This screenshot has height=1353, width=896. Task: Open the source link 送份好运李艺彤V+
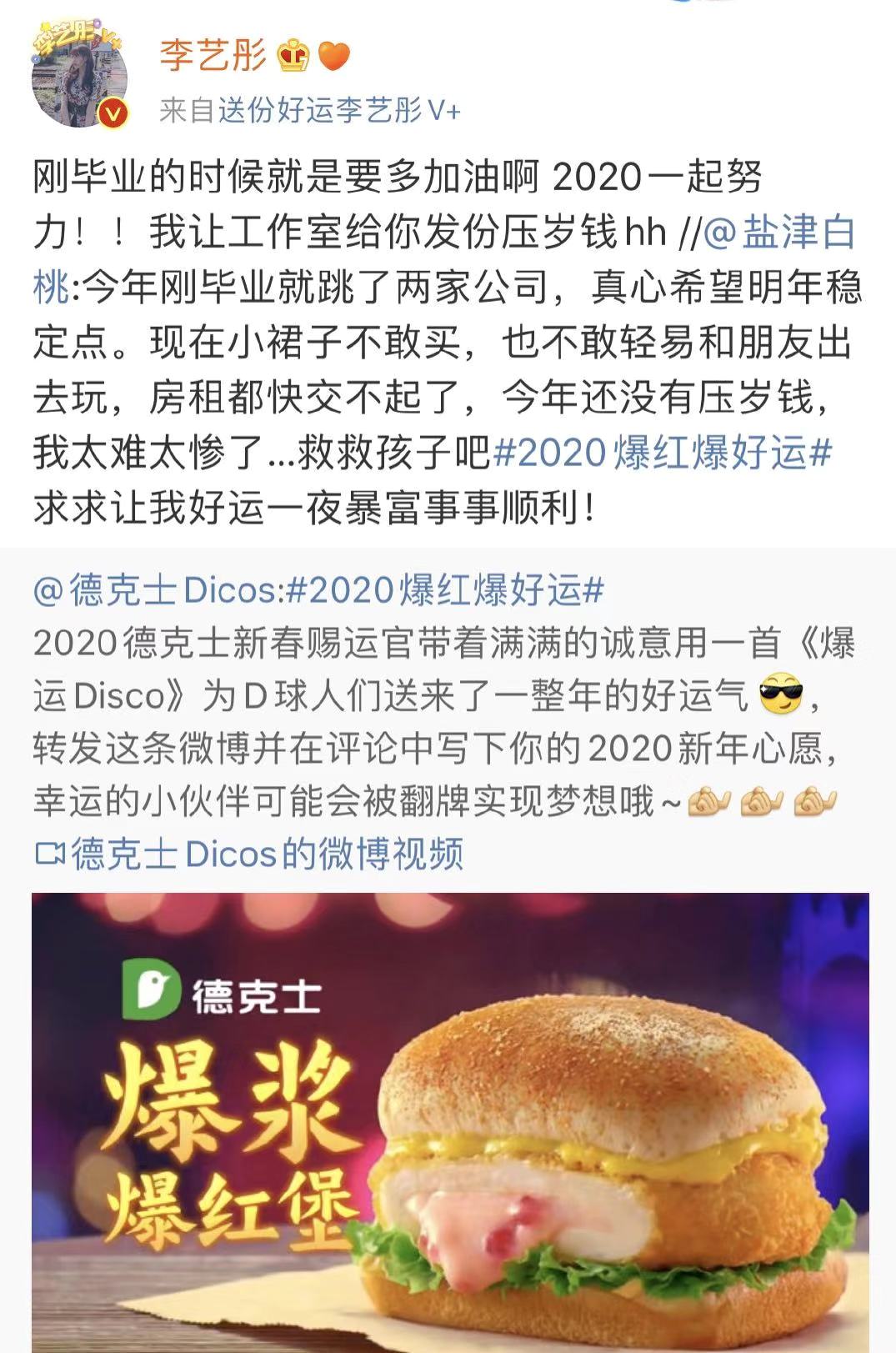click(x=339, y=110)
